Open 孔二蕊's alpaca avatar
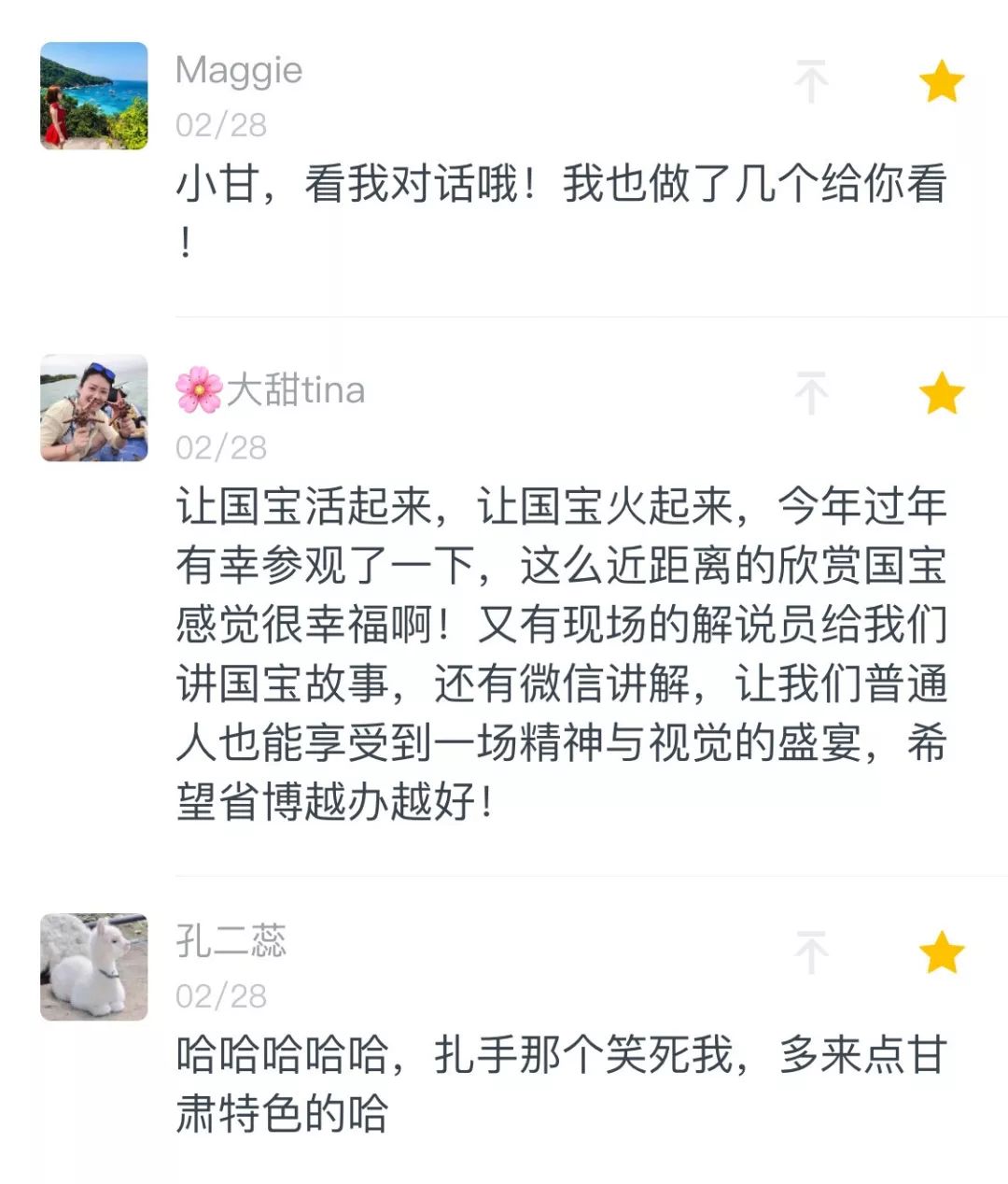The width and height of the screenshot is (1008, 1184). coord(94,966)
